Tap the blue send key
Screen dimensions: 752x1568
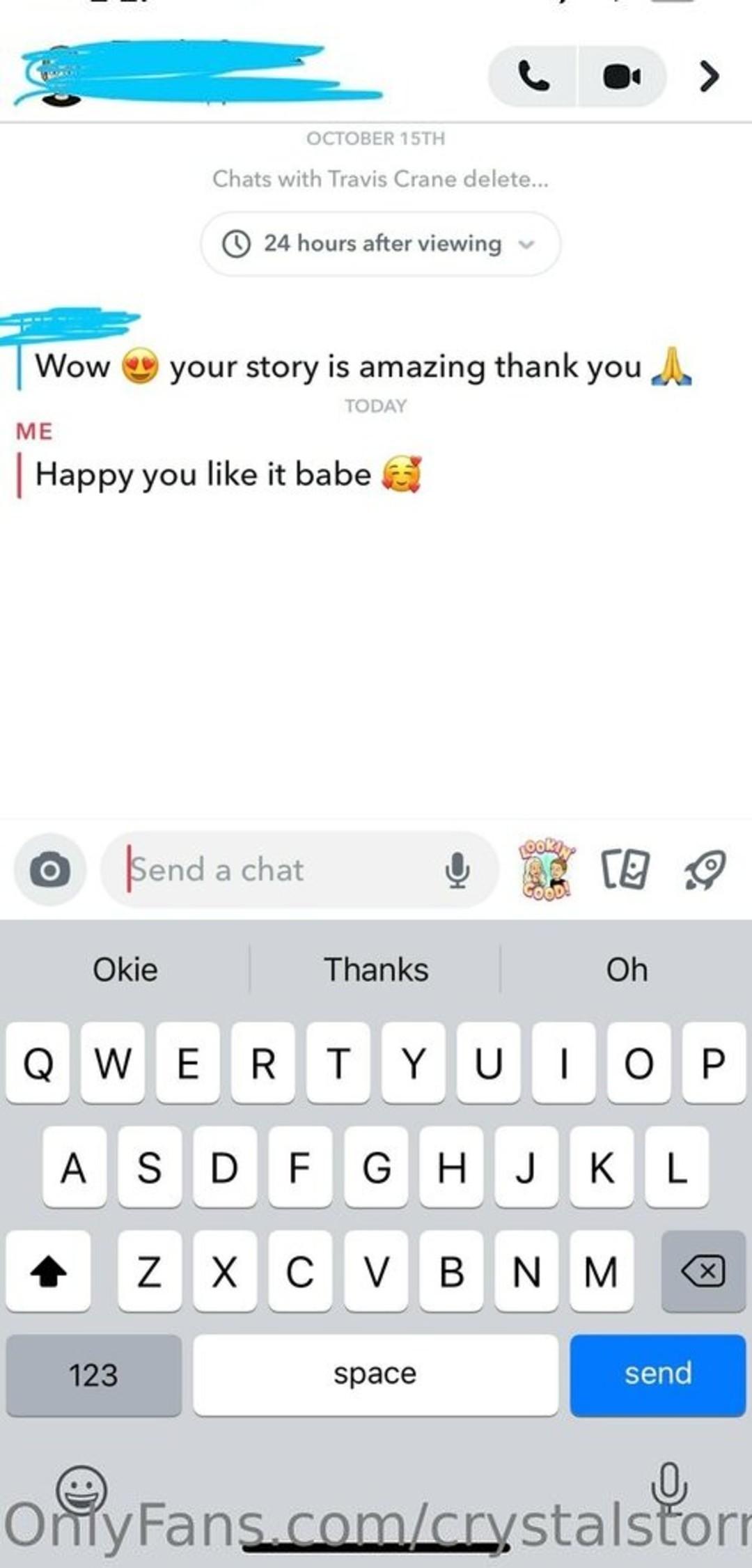click(x=657, y=1374)
